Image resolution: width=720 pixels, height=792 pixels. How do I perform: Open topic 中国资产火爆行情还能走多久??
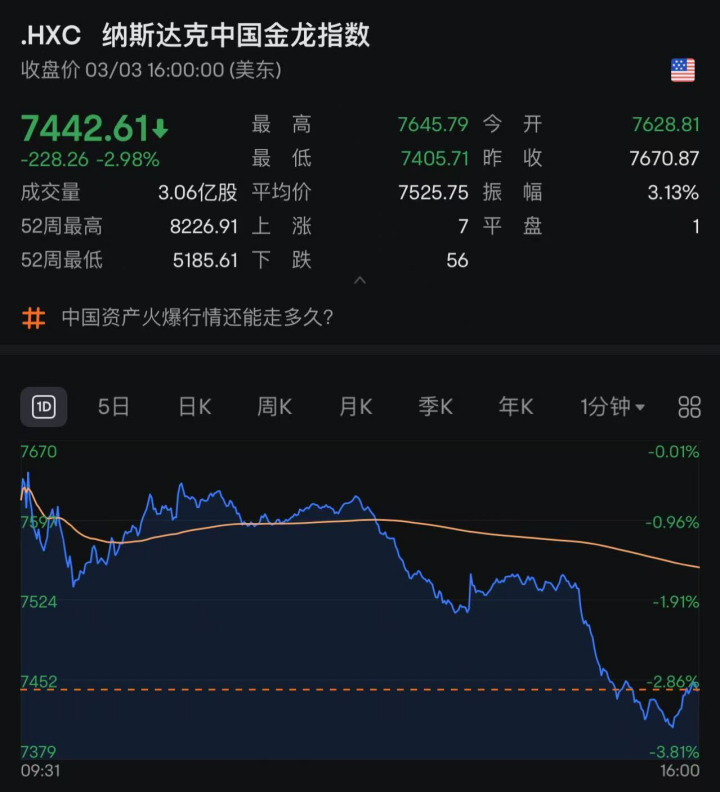pos(197,318)
